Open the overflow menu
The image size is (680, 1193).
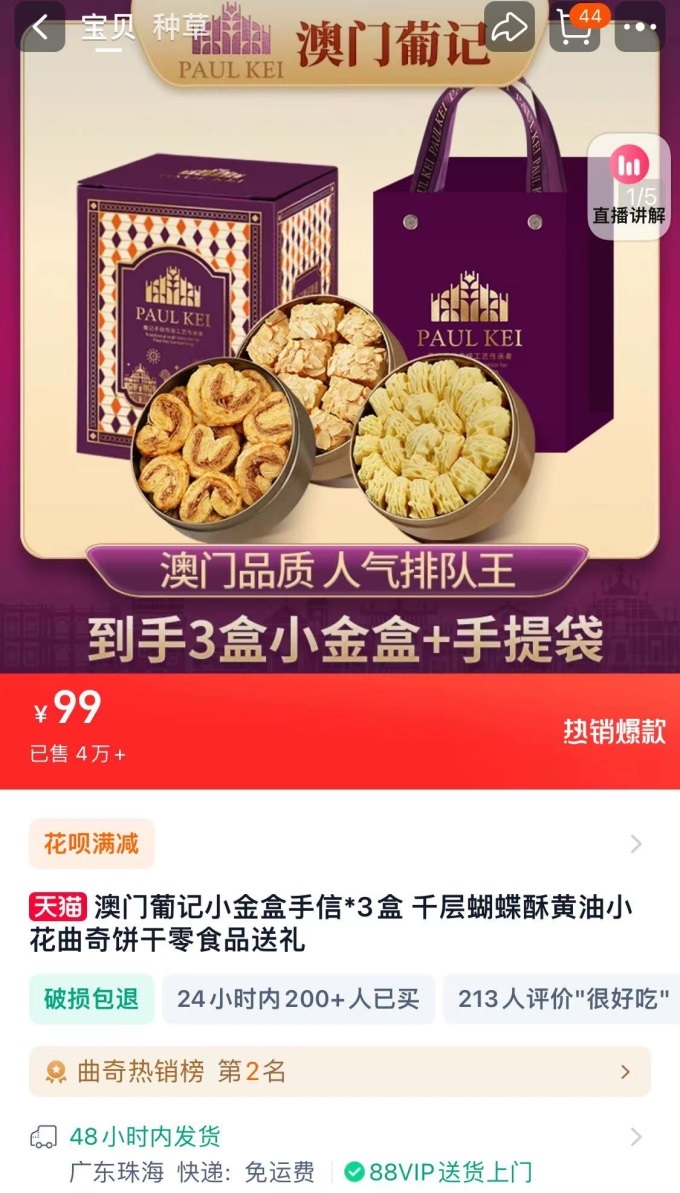(640, 28)
